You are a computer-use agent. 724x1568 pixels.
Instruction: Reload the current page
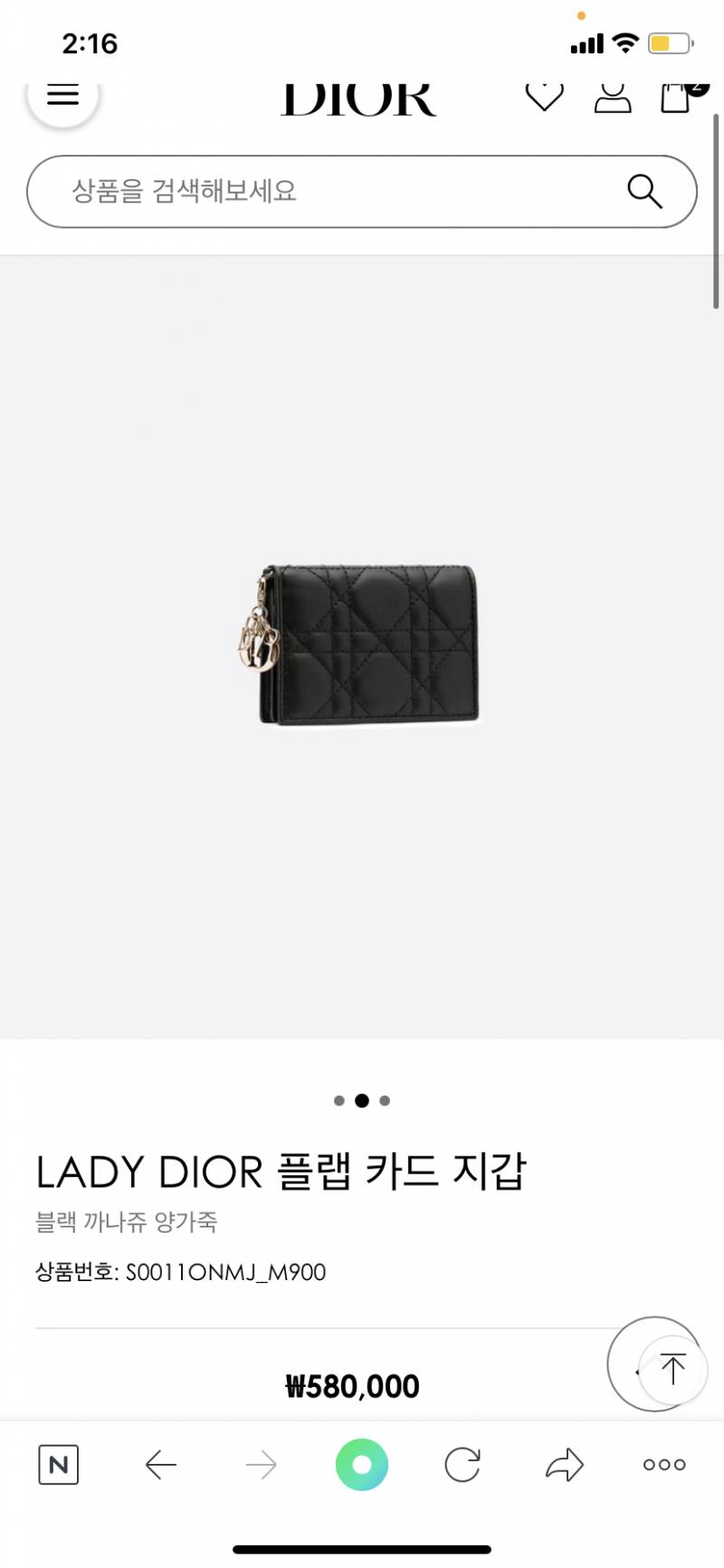point(462,1465)
